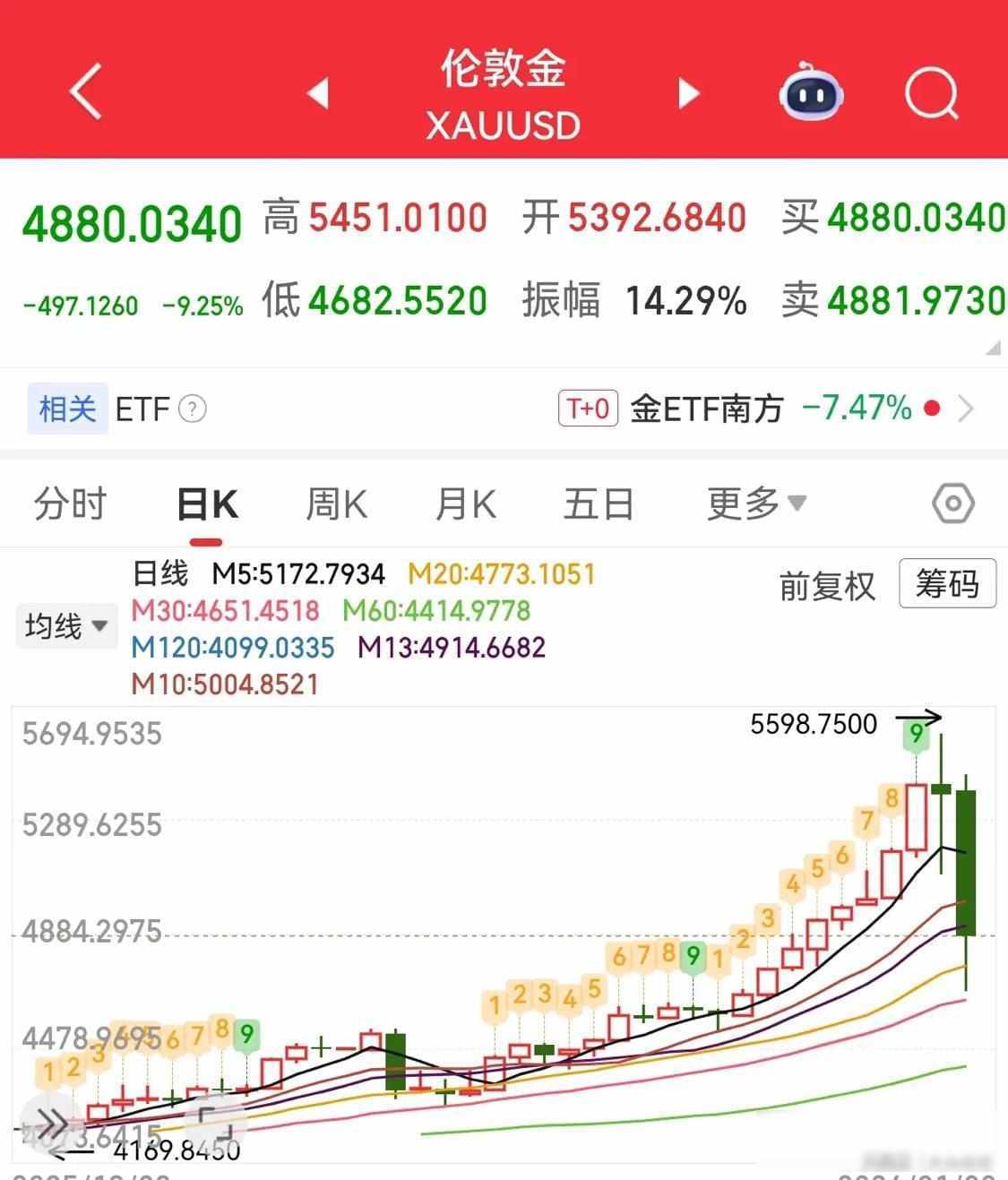Switch to the 周K chart tab

click(336, 504)
